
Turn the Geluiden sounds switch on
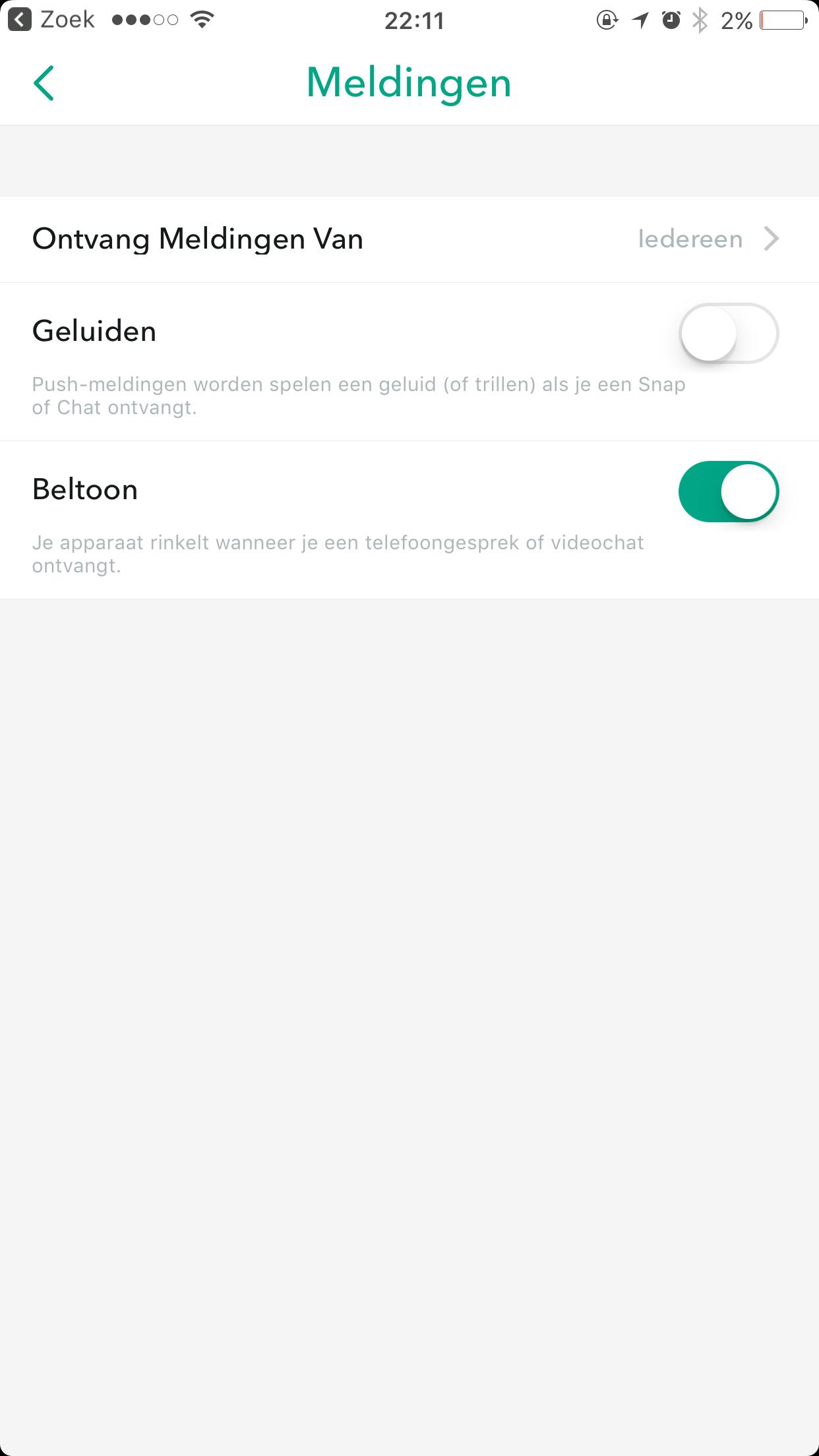[x=730, y=334]
